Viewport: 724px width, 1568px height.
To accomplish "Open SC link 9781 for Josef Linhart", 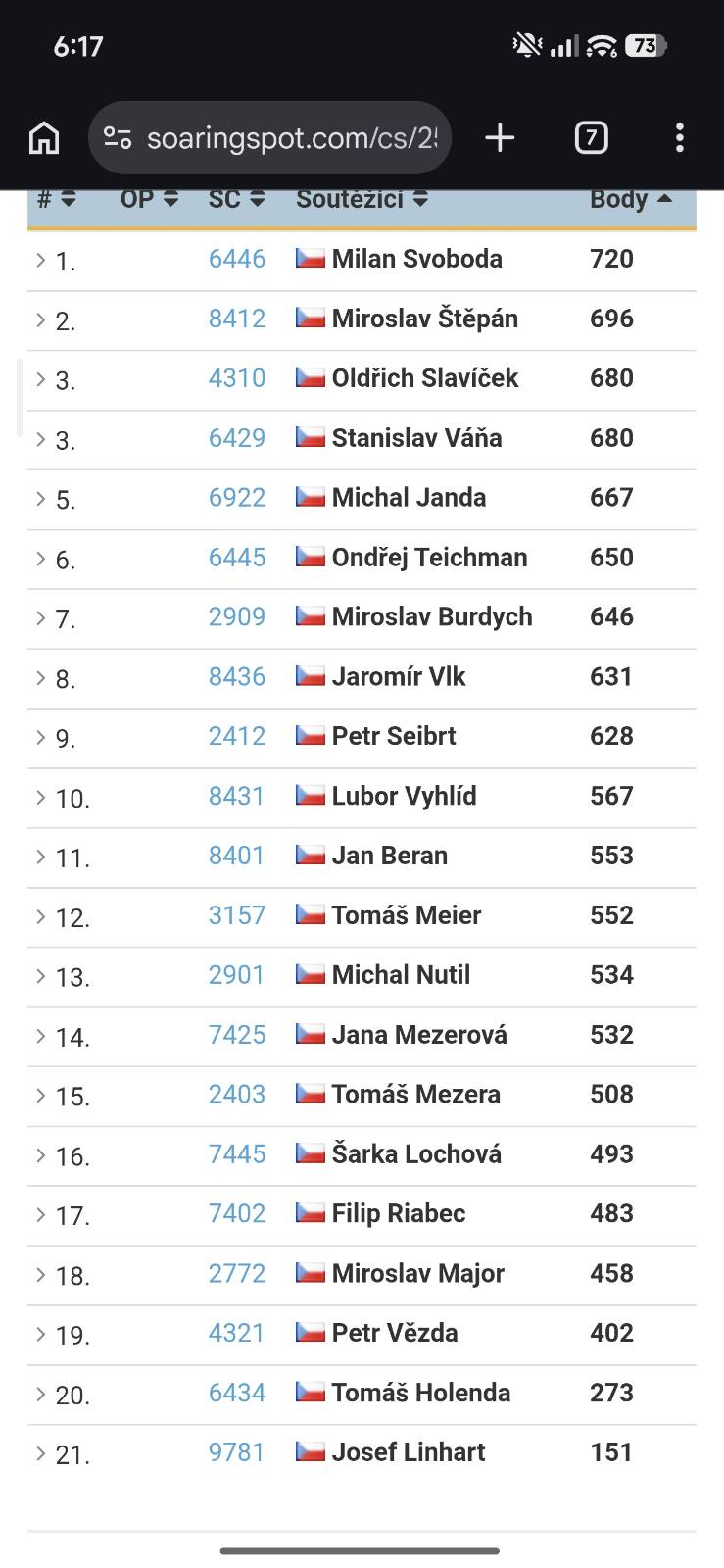I will click(236, 1452).
